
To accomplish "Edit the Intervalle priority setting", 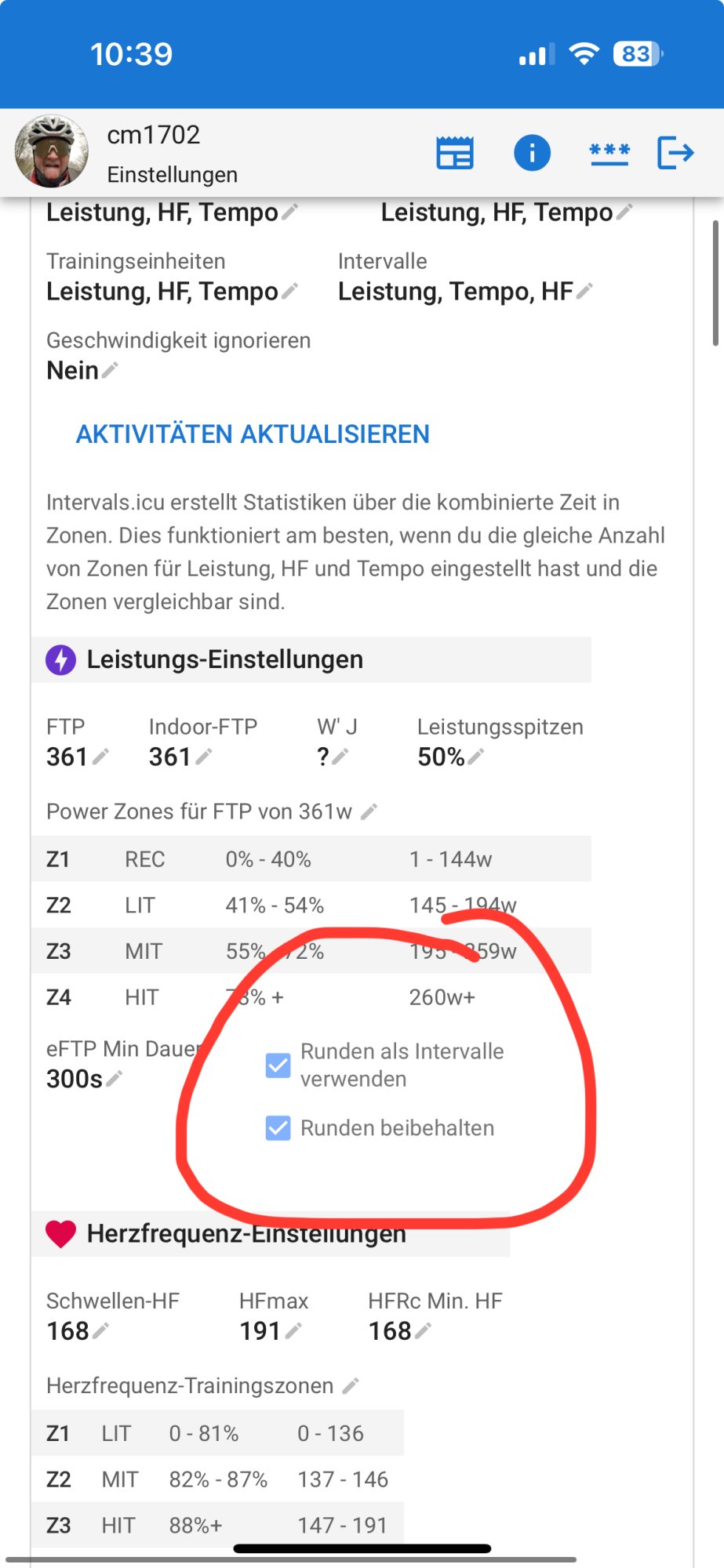I will point(584,292).
